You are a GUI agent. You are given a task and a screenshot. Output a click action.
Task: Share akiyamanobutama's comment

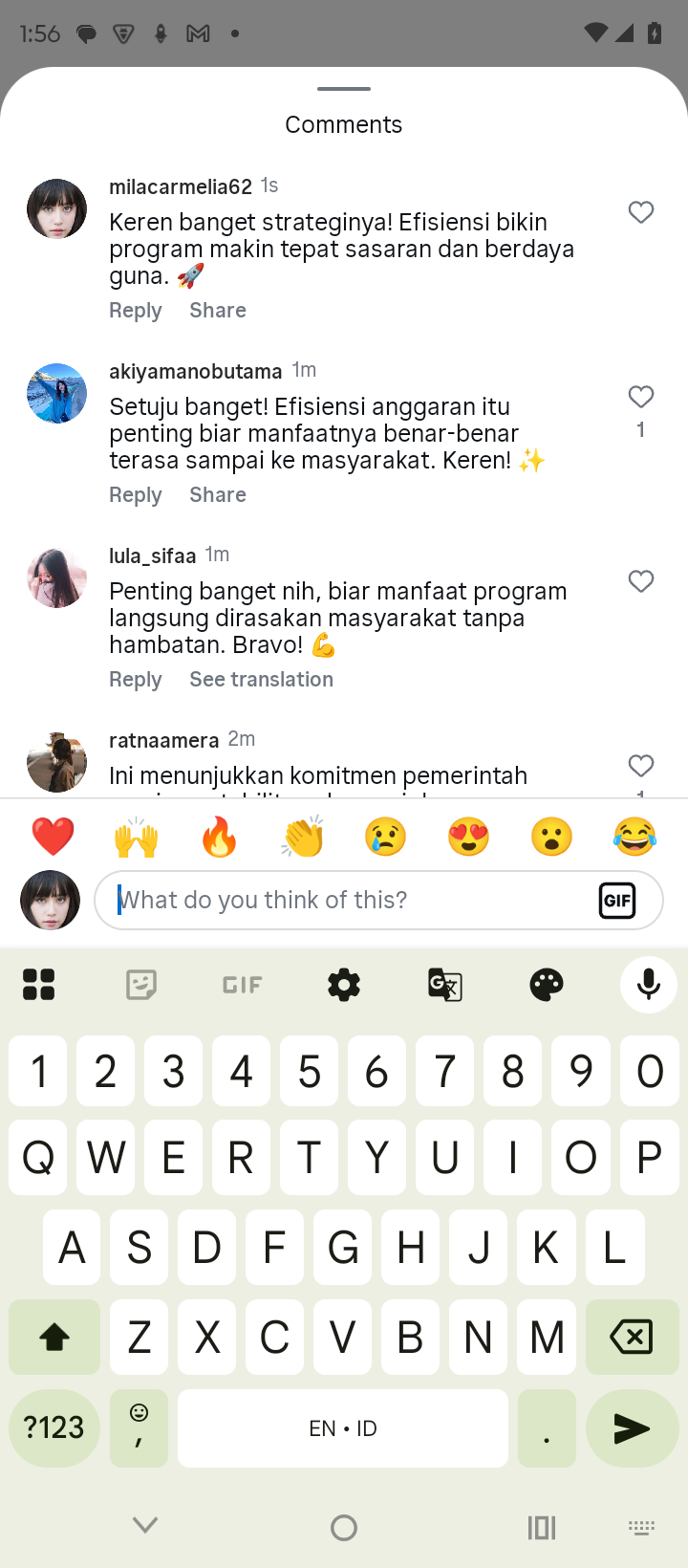pyautogui.click(x=218, y=495)
